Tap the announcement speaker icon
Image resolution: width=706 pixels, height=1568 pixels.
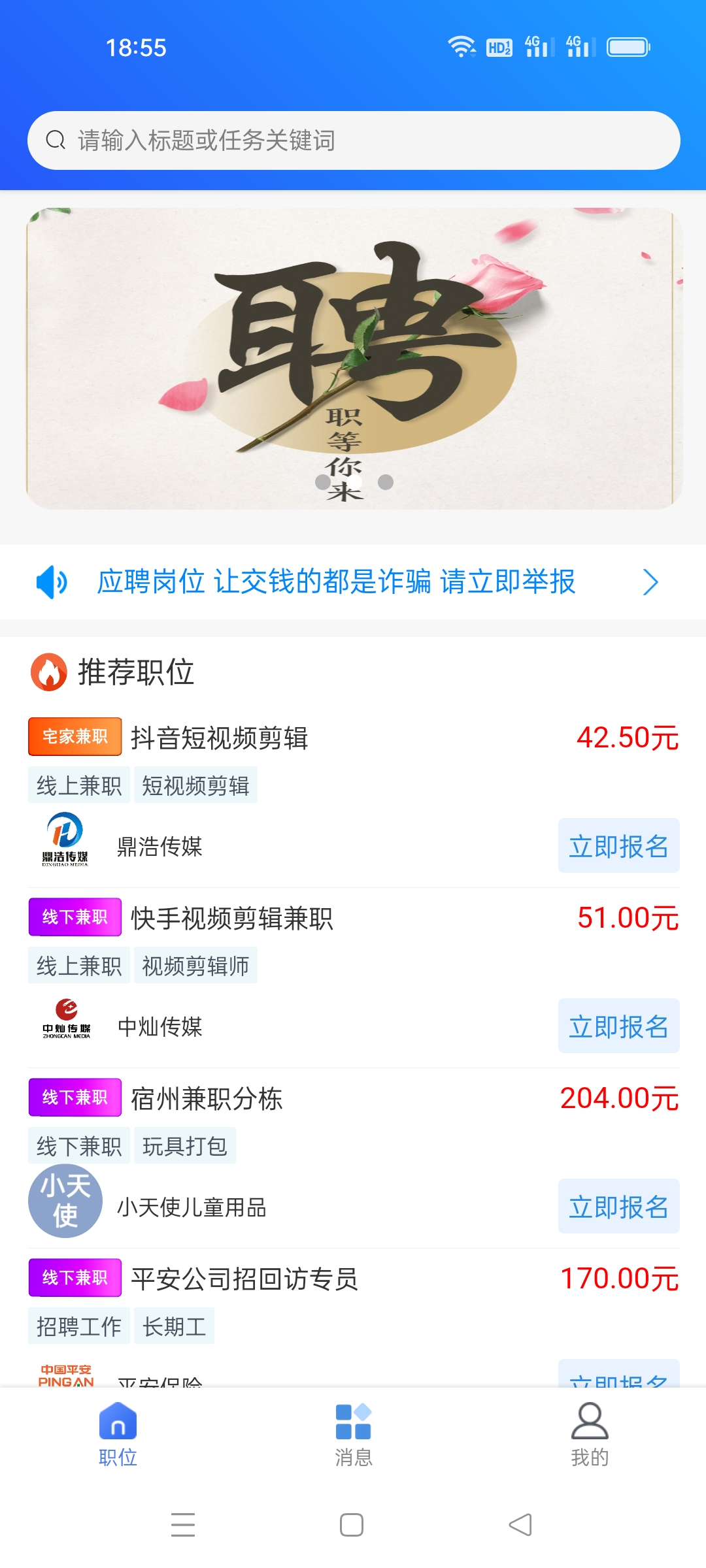[52, 583]
